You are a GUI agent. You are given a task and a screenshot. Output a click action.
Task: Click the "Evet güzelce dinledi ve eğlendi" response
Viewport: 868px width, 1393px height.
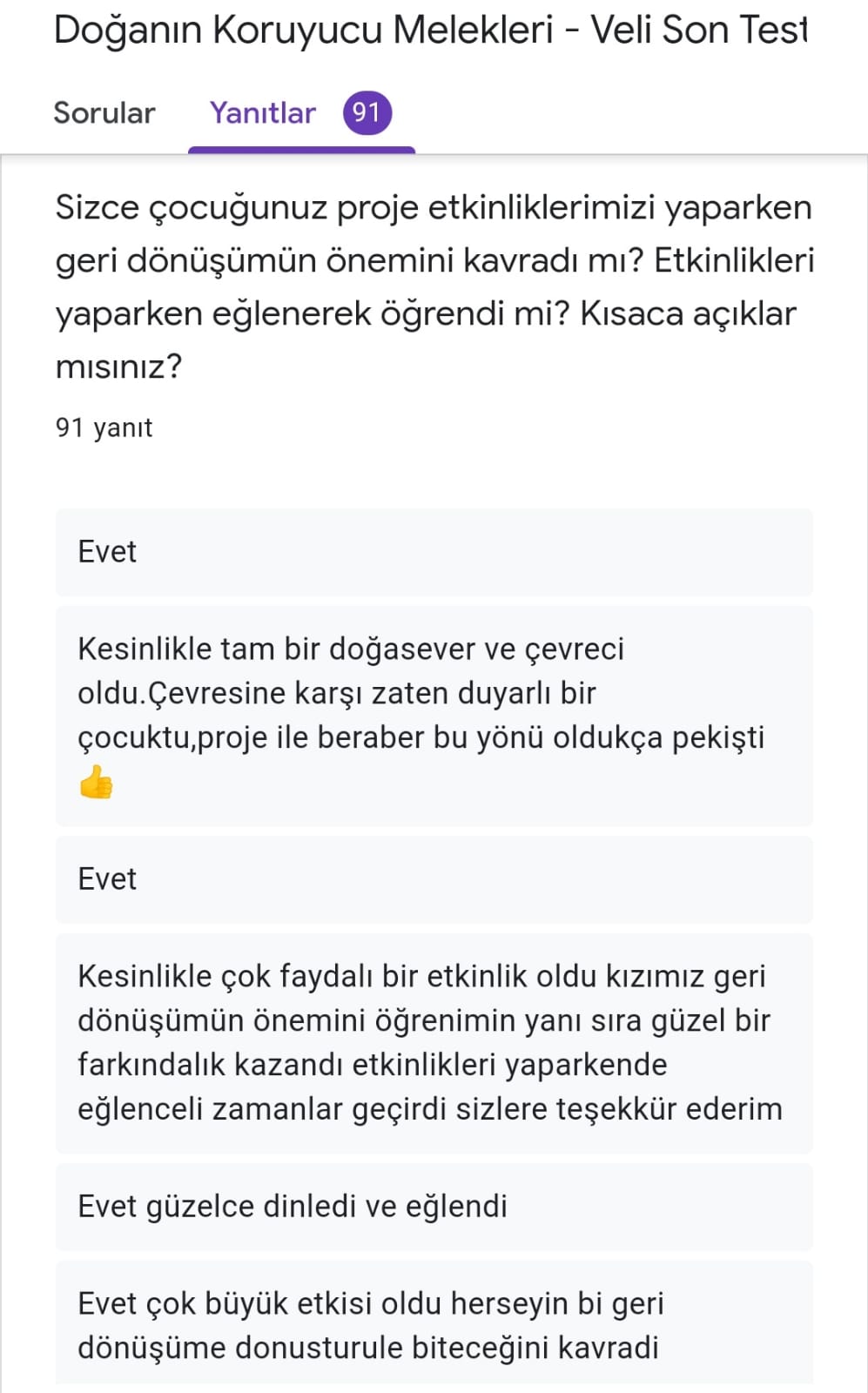point(433,1207)
